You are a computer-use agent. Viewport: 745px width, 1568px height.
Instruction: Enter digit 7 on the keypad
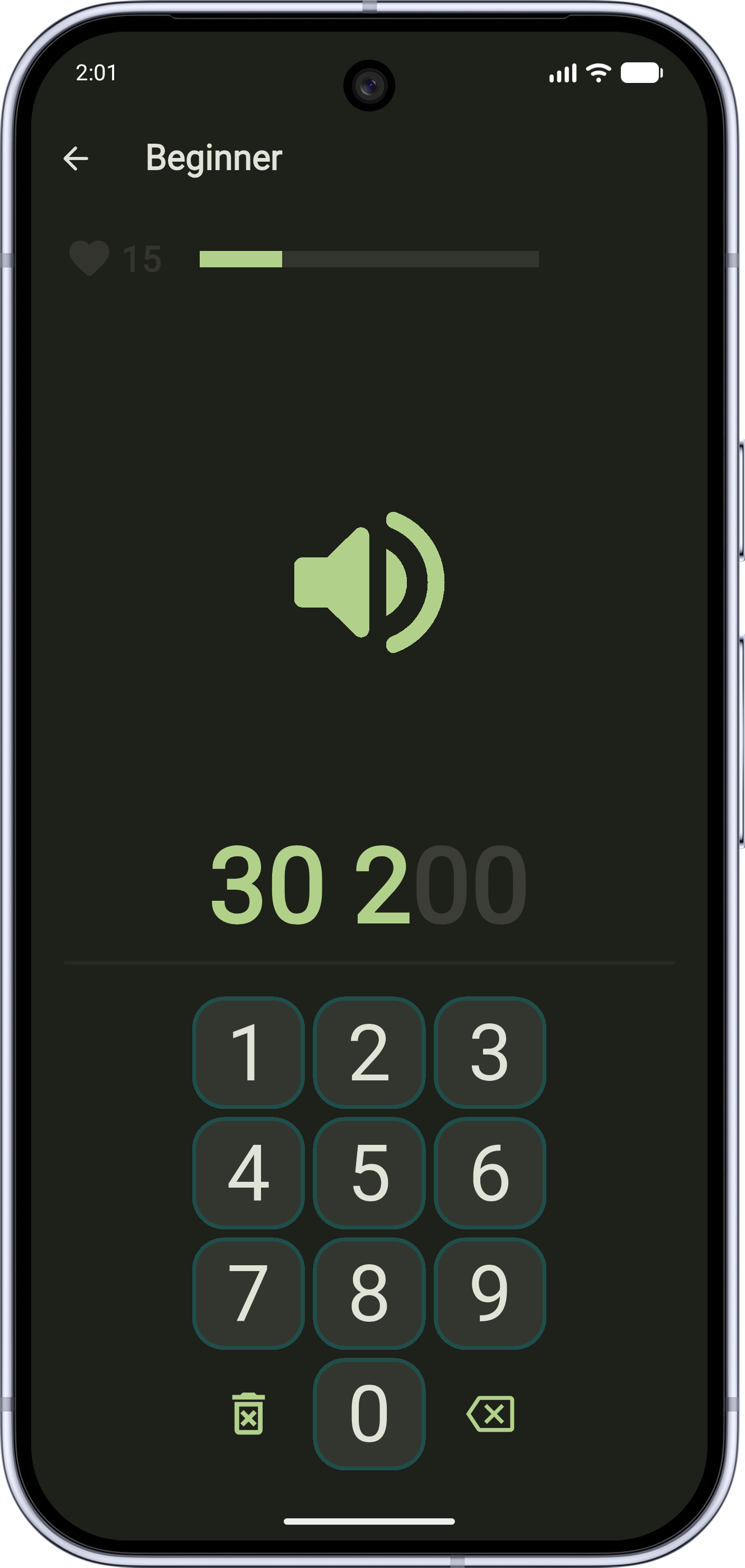tap(248, 1293)
